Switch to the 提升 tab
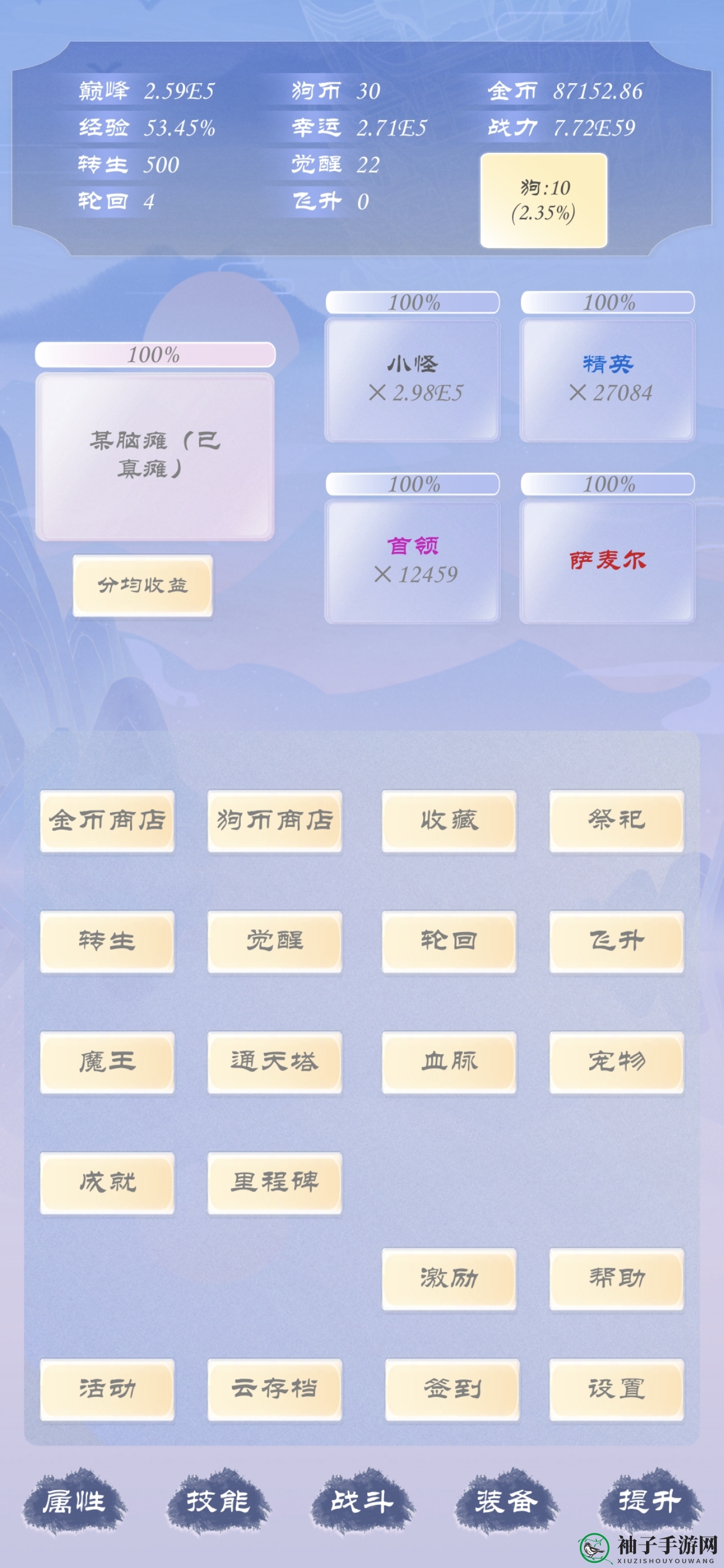This screenshot has height=1568, width=724. [x=650, y=1502]
